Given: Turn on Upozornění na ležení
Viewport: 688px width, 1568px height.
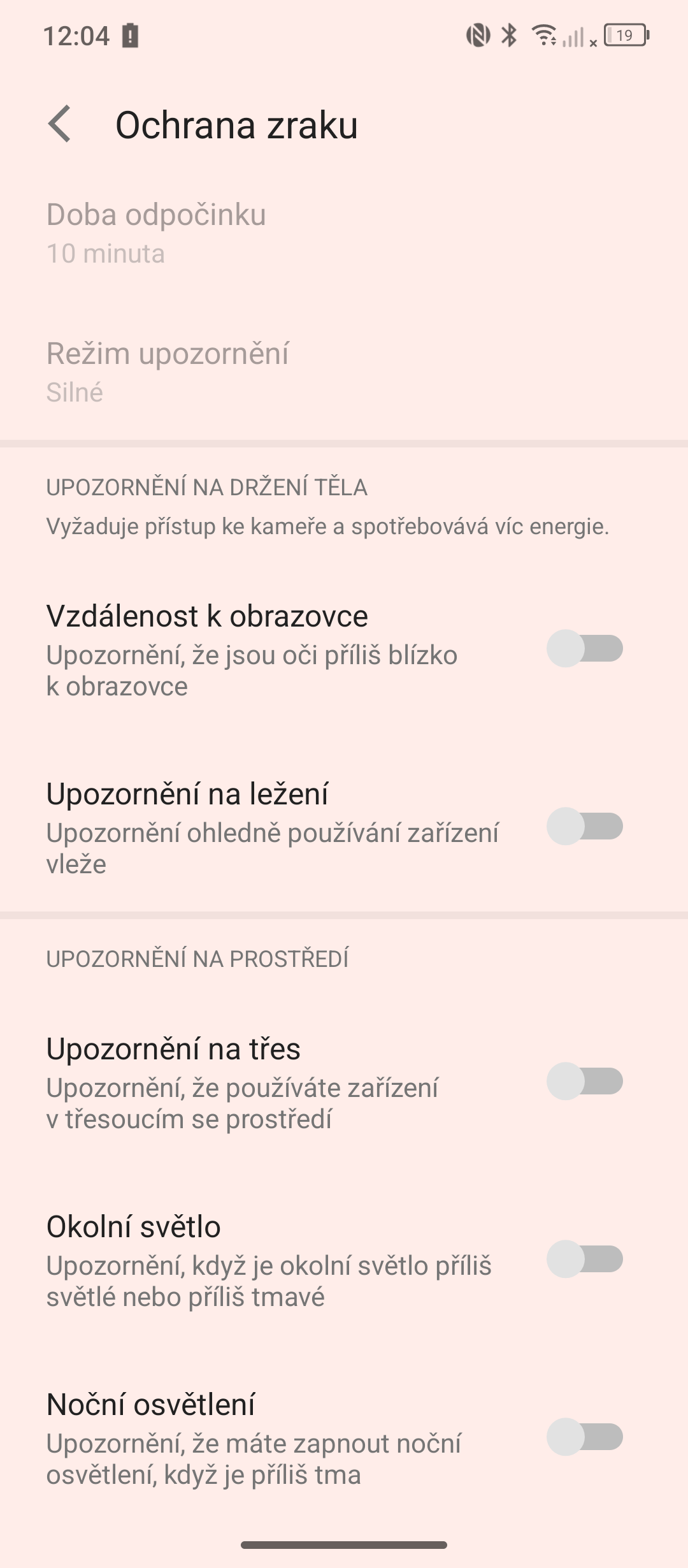Looking at the screenshot, I should [x=584, y=825].
